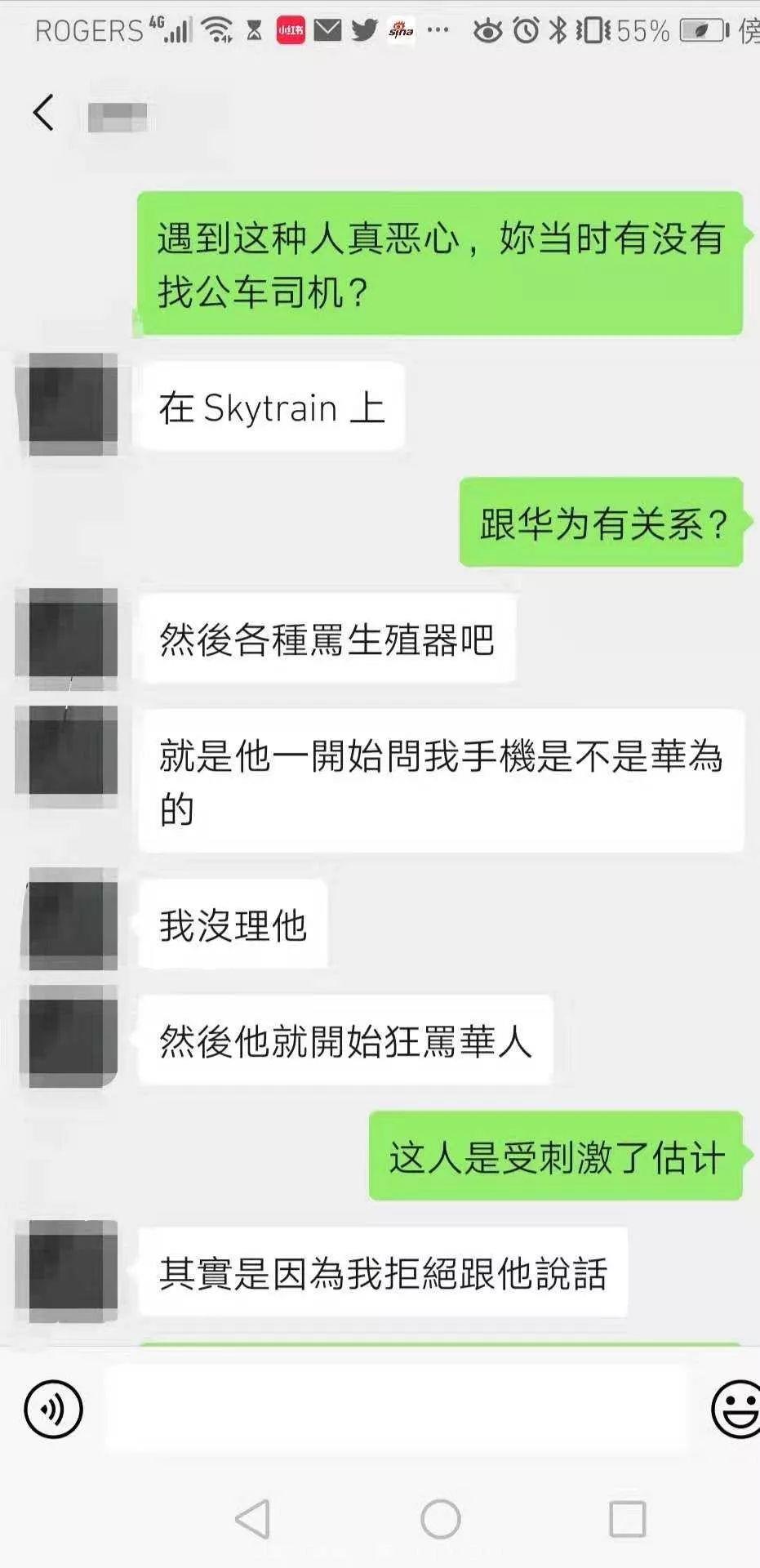Tap the message text input field

[396, 1409]
